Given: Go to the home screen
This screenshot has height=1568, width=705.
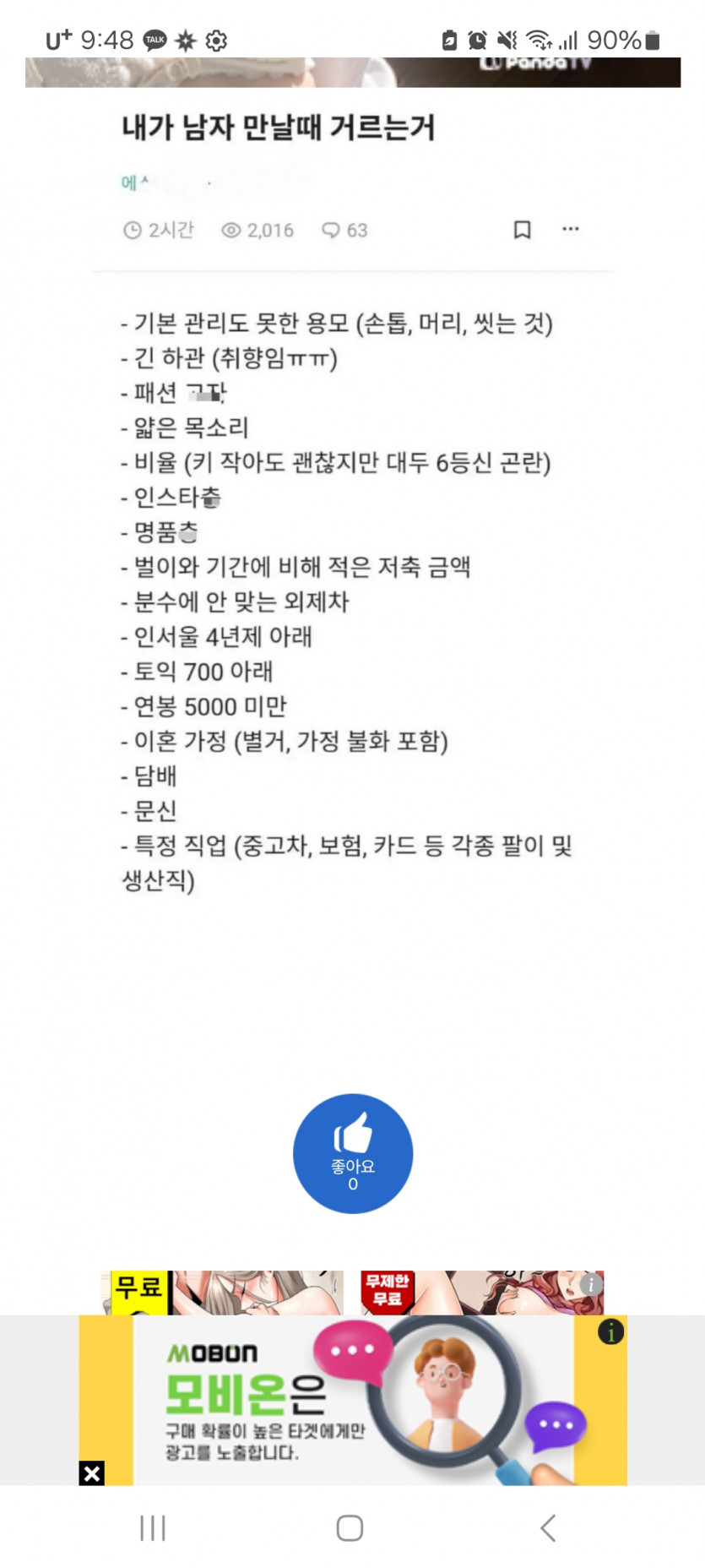Looking at the screenshot, I should (x=350, y=1527).
